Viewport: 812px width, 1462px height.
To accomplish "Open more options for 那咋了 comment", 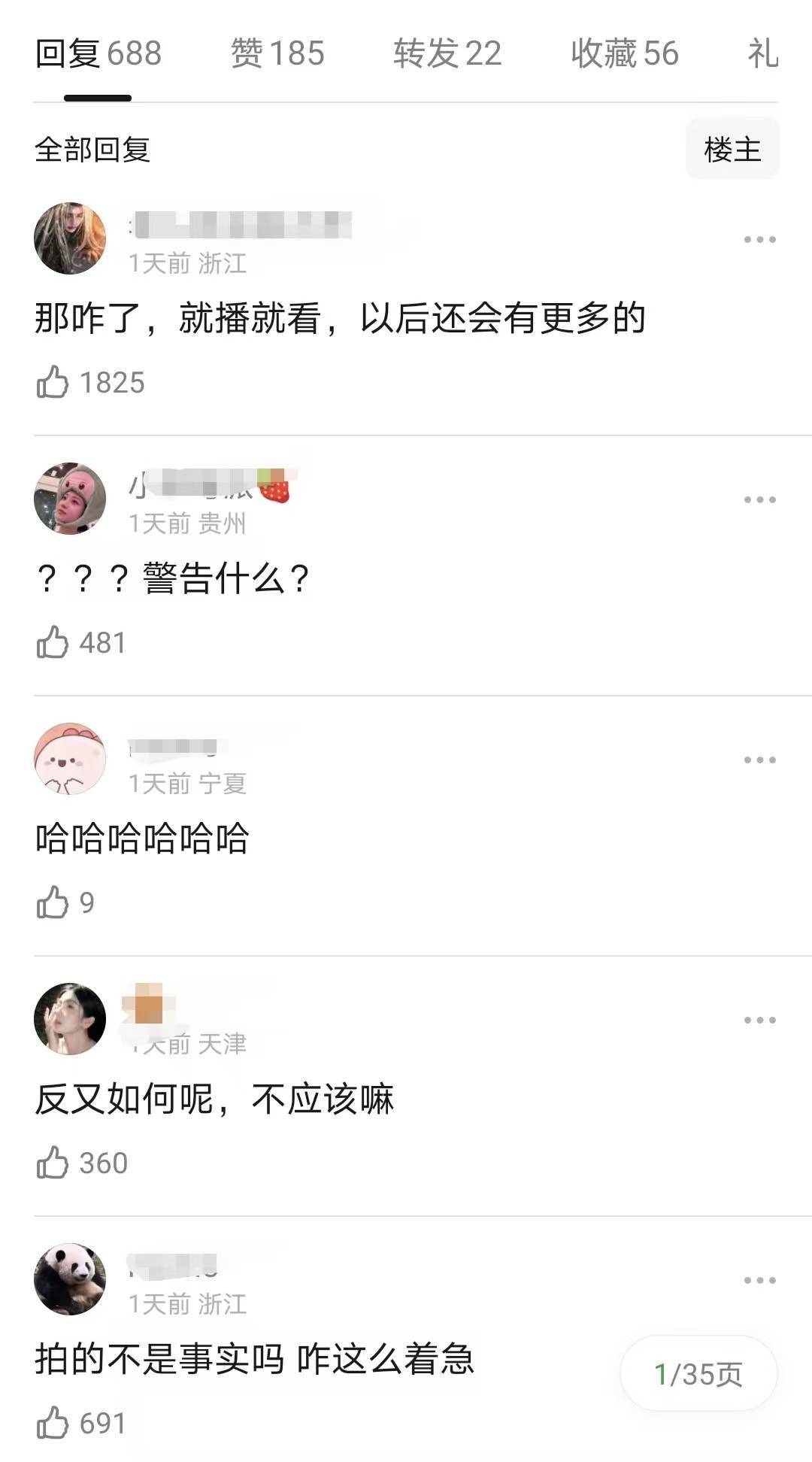I will click(759, 240).
